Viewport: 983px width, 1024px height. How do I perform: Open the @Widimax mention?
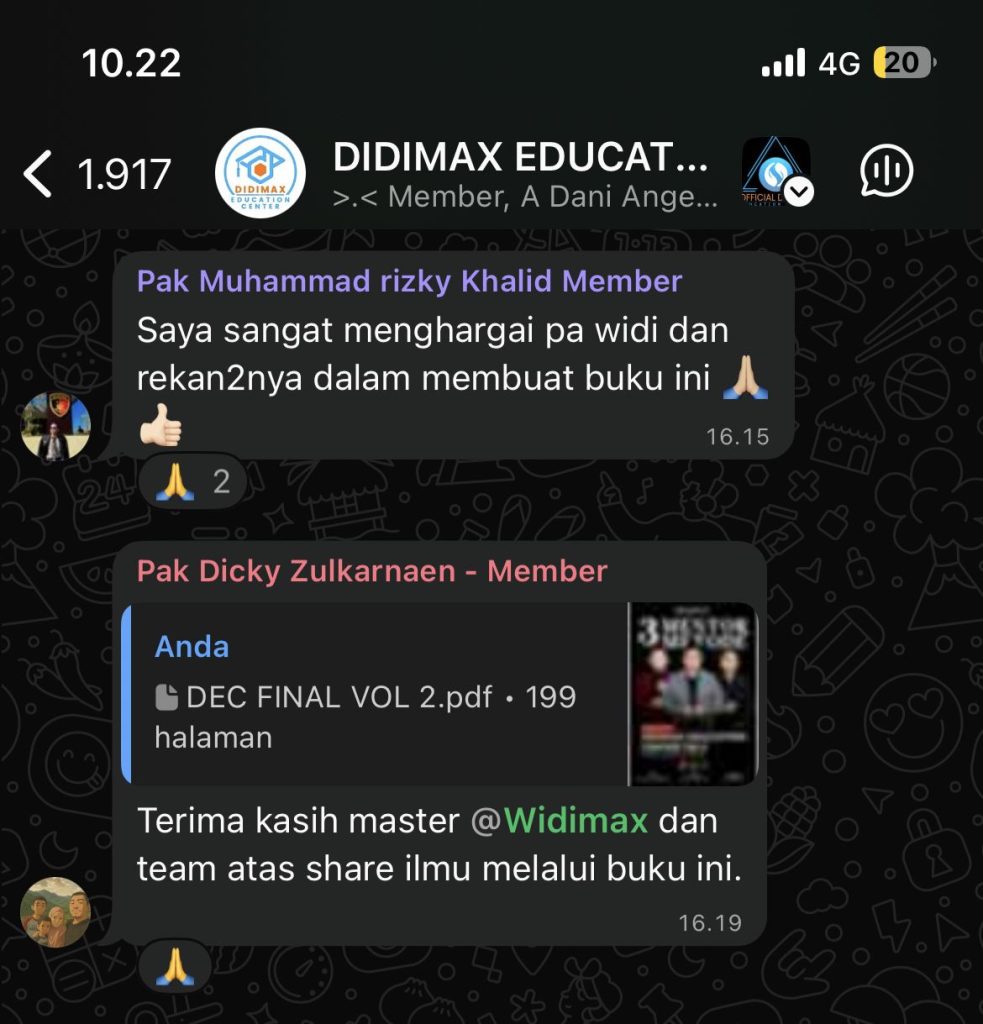(560, 821)
